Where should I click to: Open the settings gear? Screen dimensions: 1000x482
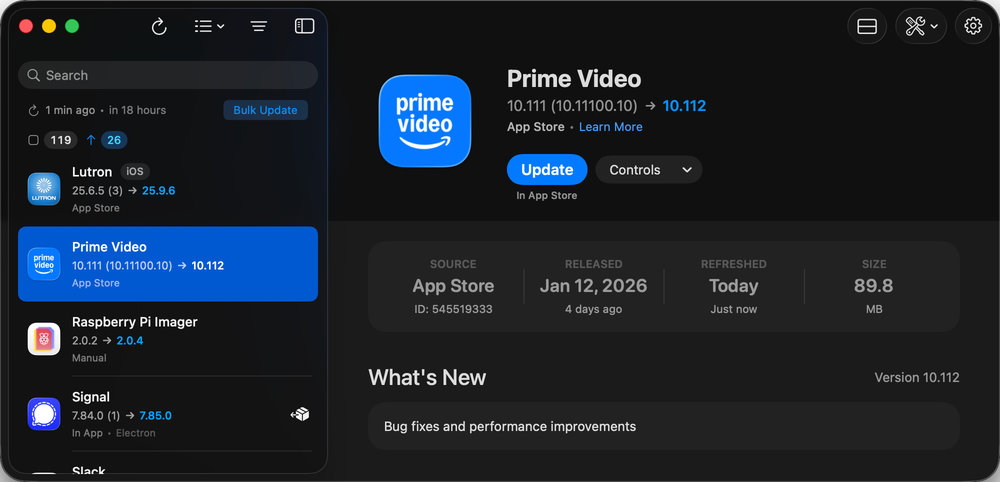coord(973,27)
